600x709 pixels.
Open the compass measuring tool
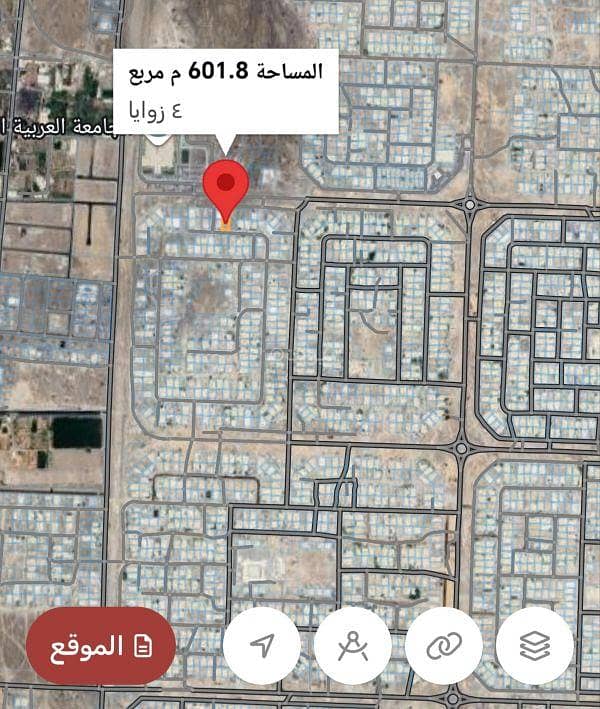pyautogui.click(x=352, y=646)
